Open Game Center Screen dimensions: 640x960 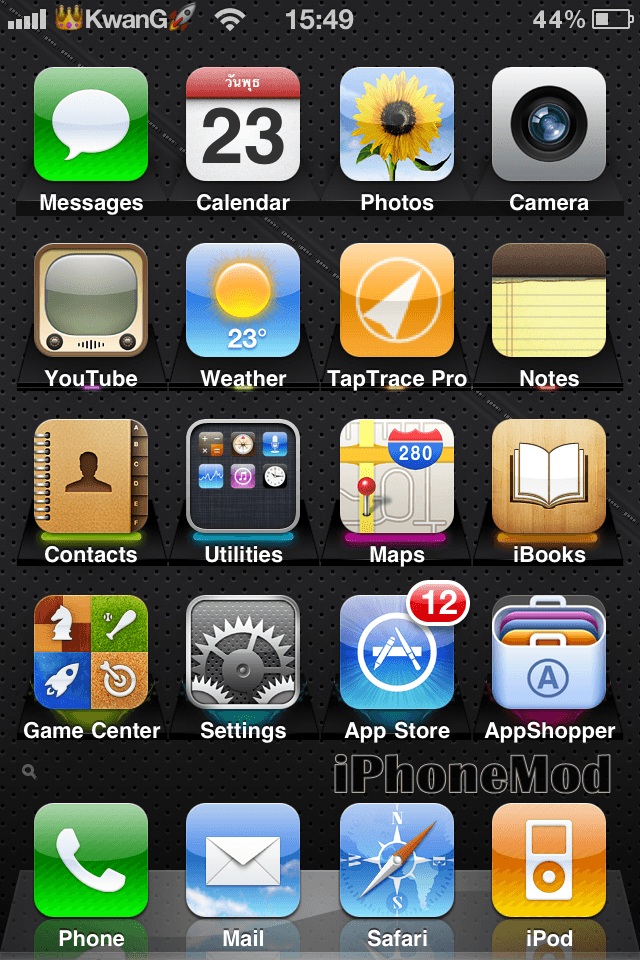tap(91, 652)
